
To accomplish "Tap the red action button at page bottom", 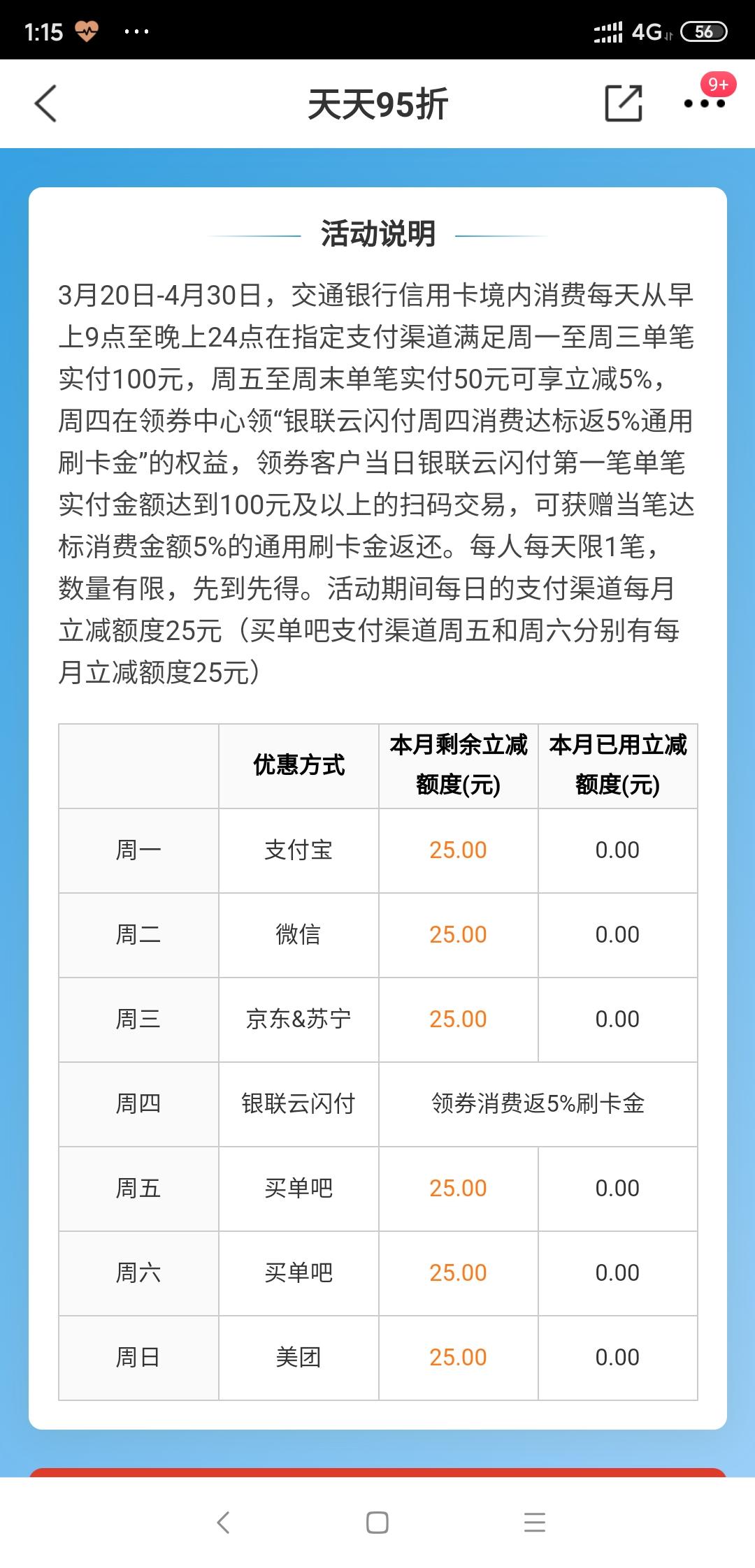I will (377, 1474).
